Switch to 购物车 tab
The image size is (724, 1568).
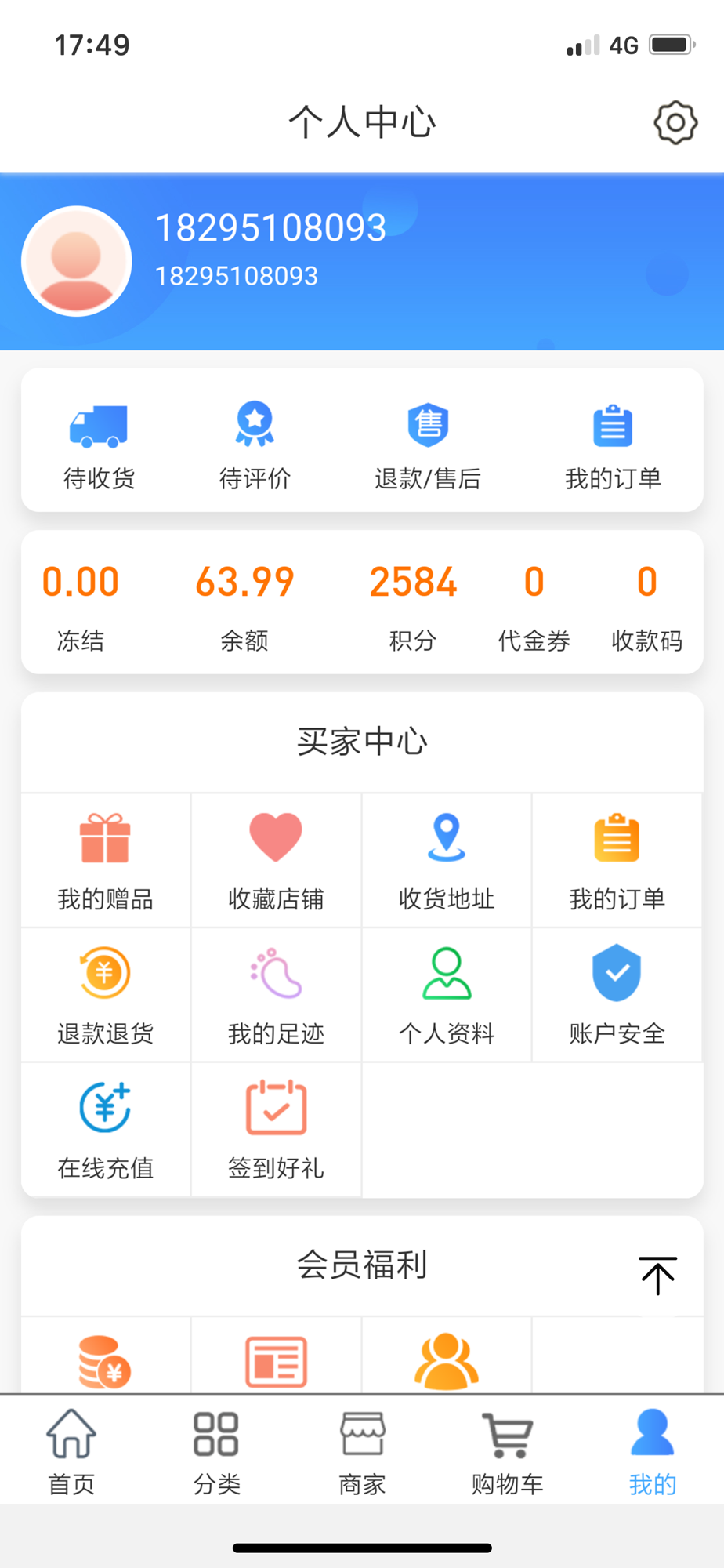coord(508,1452)
